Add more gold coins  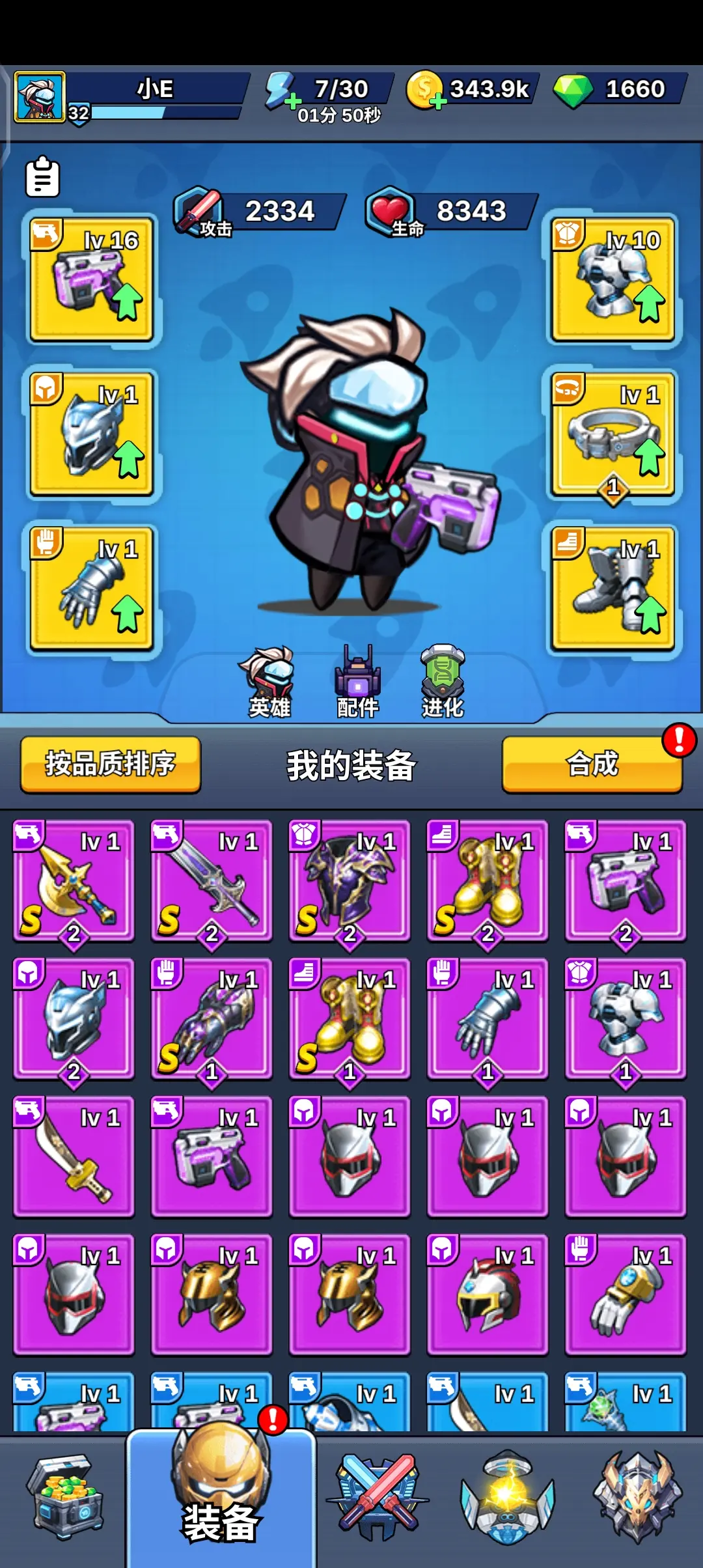(x=438, y=102)
